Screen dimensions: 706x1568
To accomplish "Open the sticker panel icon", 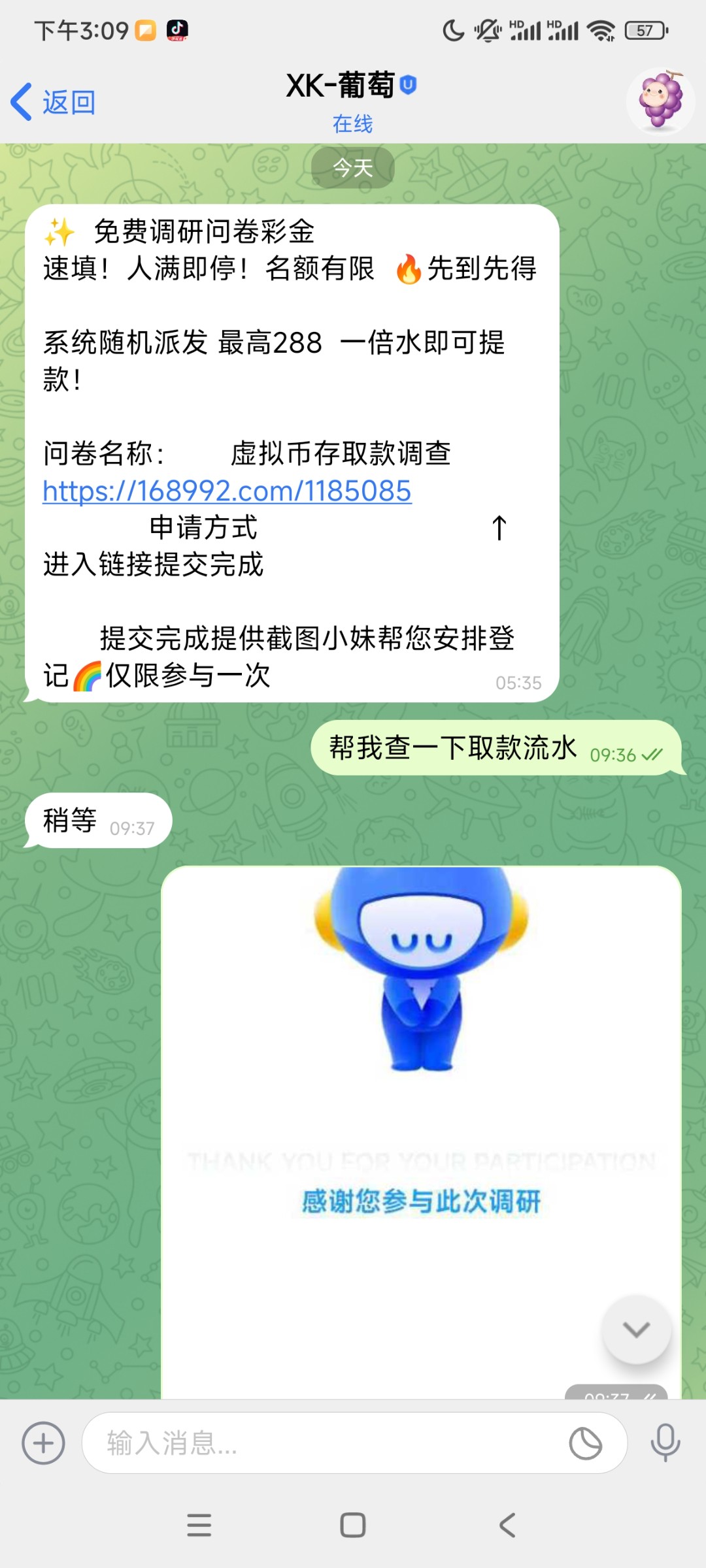I will 585,1443.
